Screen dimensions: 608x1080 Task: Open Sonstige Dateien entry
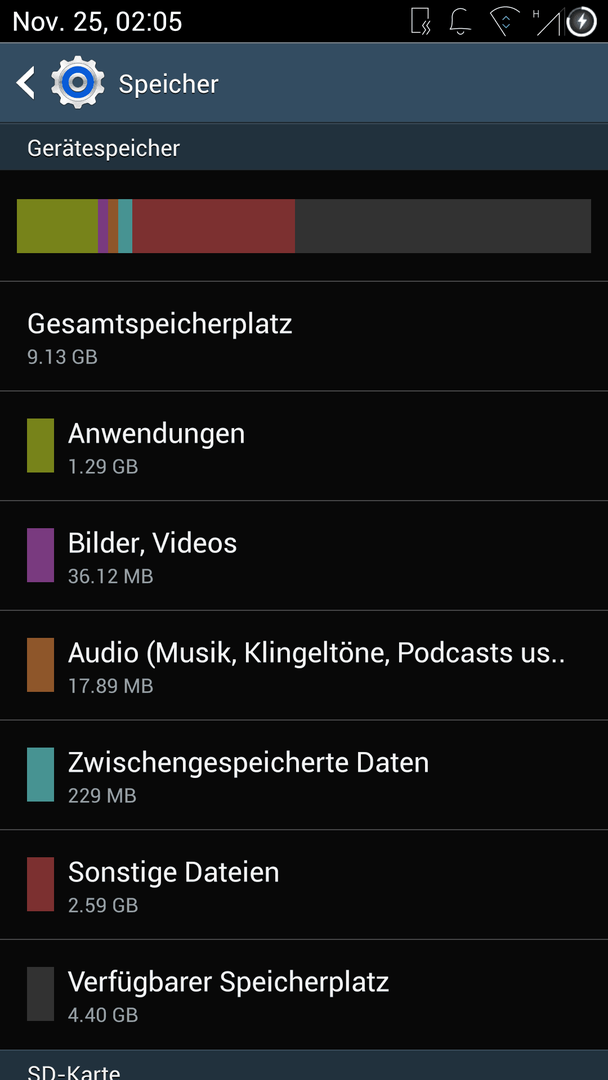coord(304,884)
